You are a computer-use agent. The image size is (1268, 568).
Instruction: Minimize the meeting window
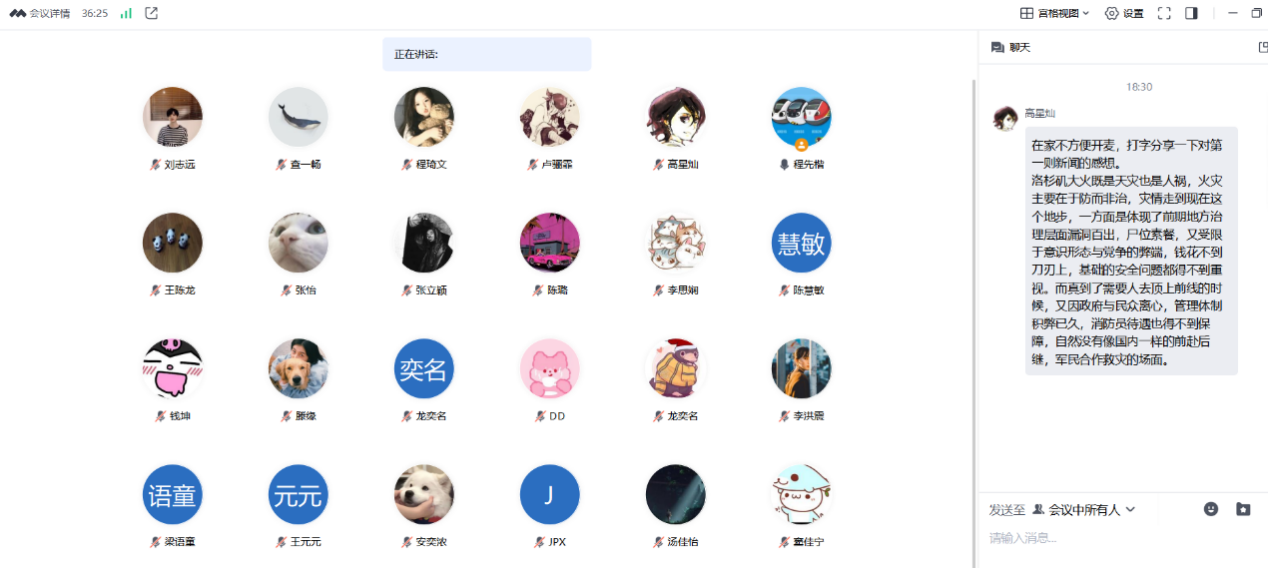tap(1231, 13)
